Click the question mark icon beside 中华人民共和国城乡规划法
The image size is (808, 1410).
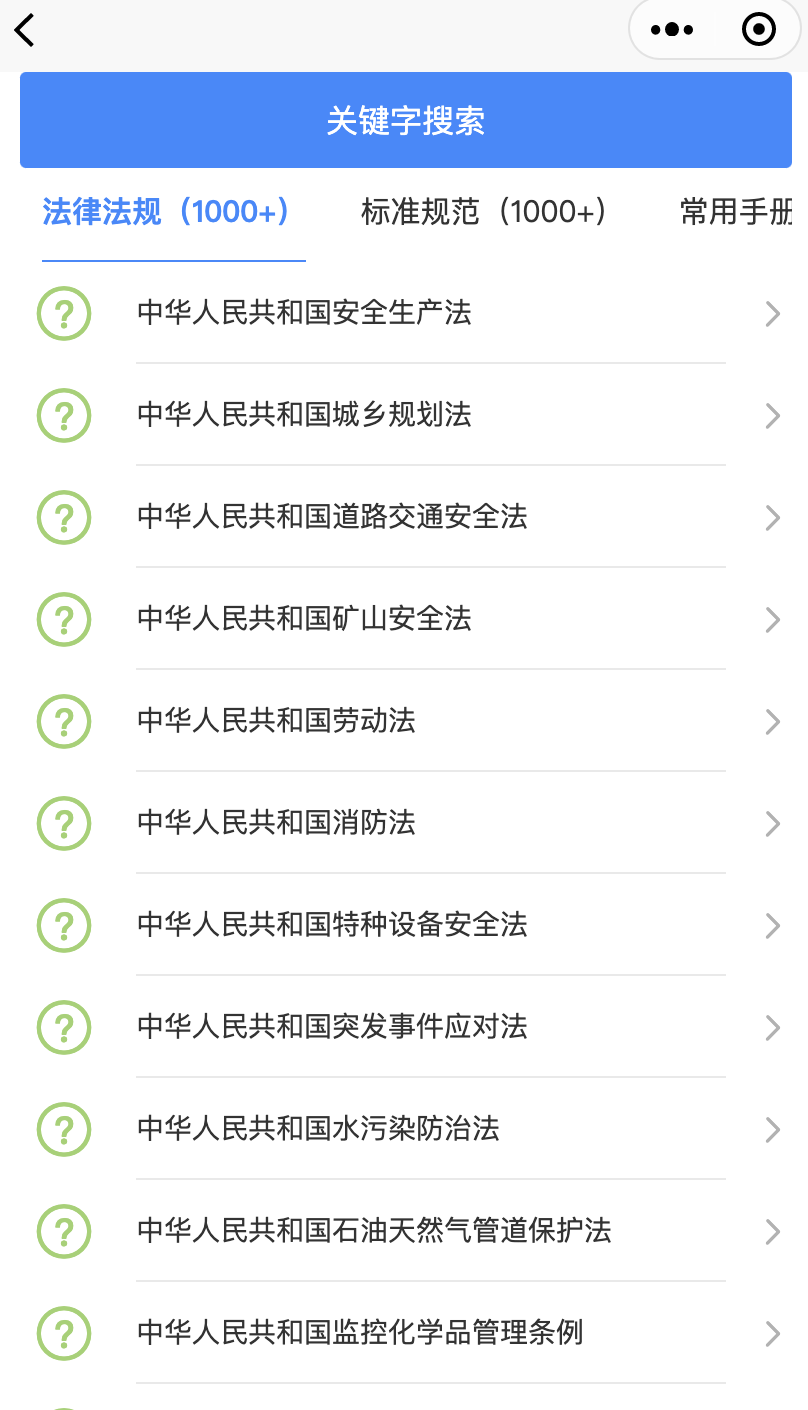click(63, 415)
